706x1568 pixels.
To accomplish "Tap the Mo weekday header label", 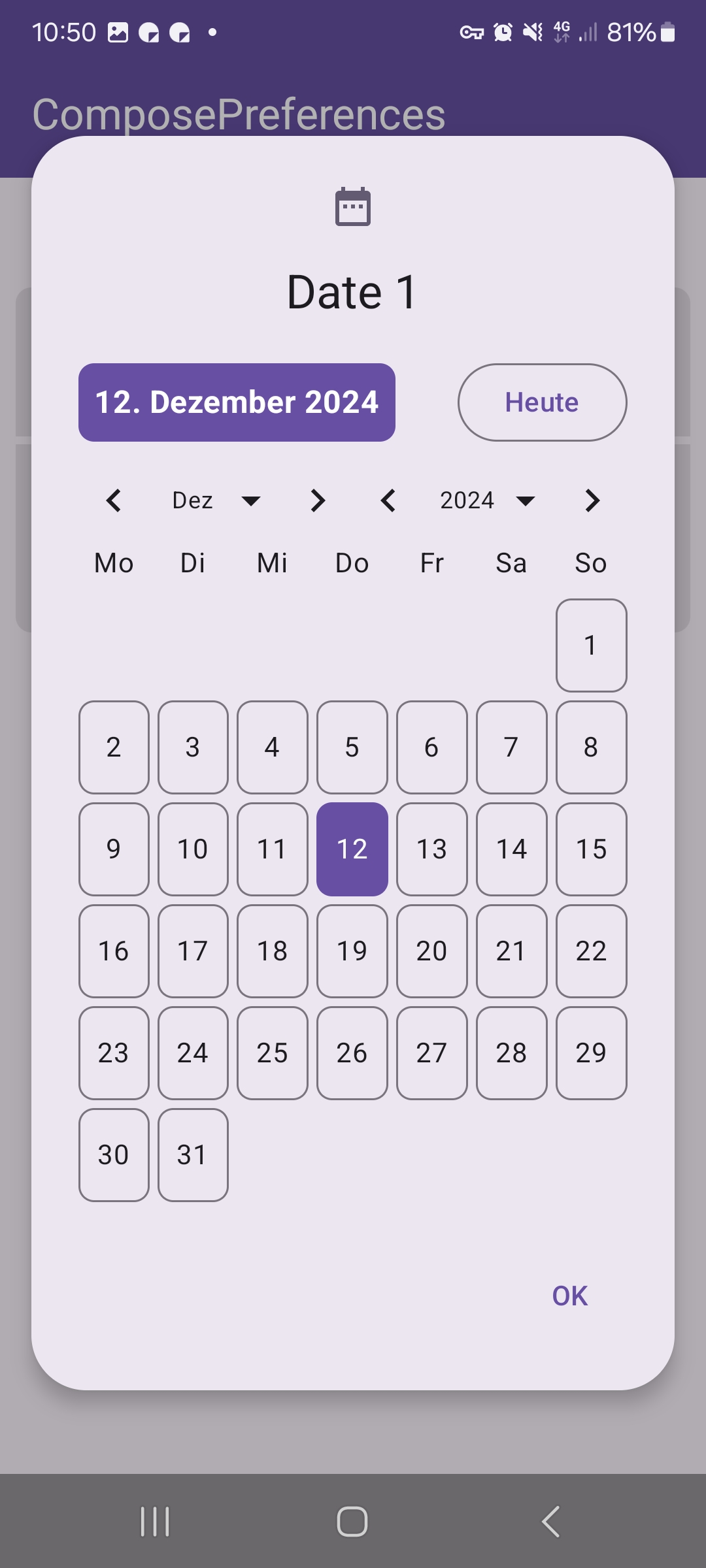I will 114,563.
